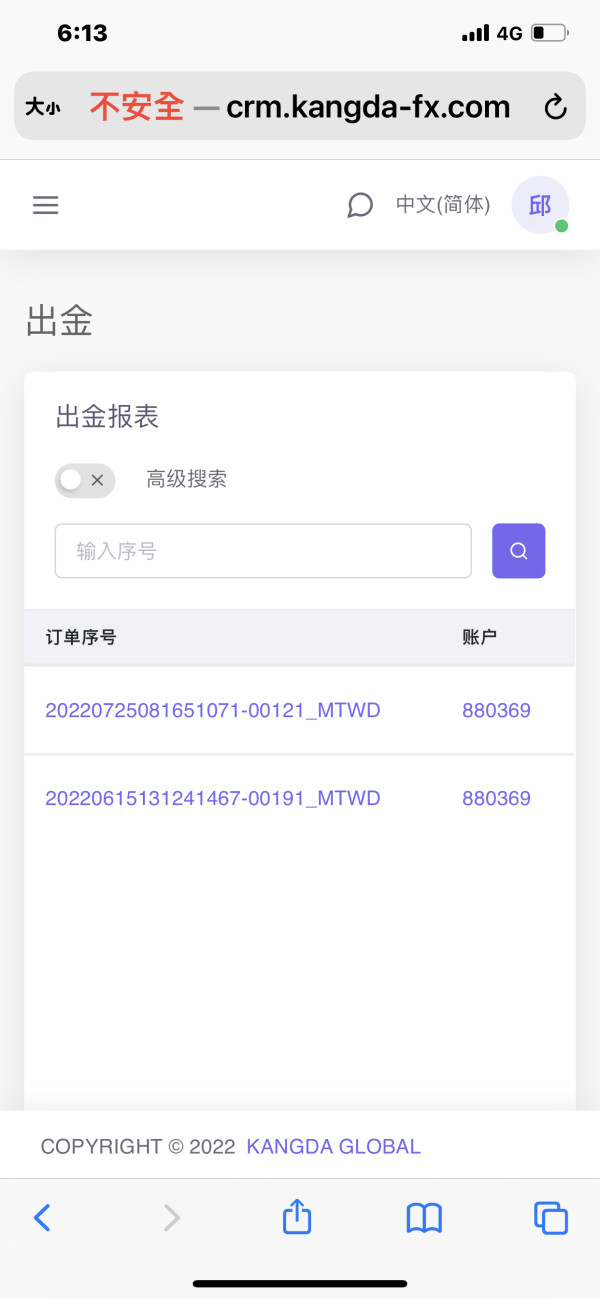Open the KANGDA GLOBAL footer link
Screen dimensions: 600x1299
pos(334,1147)
